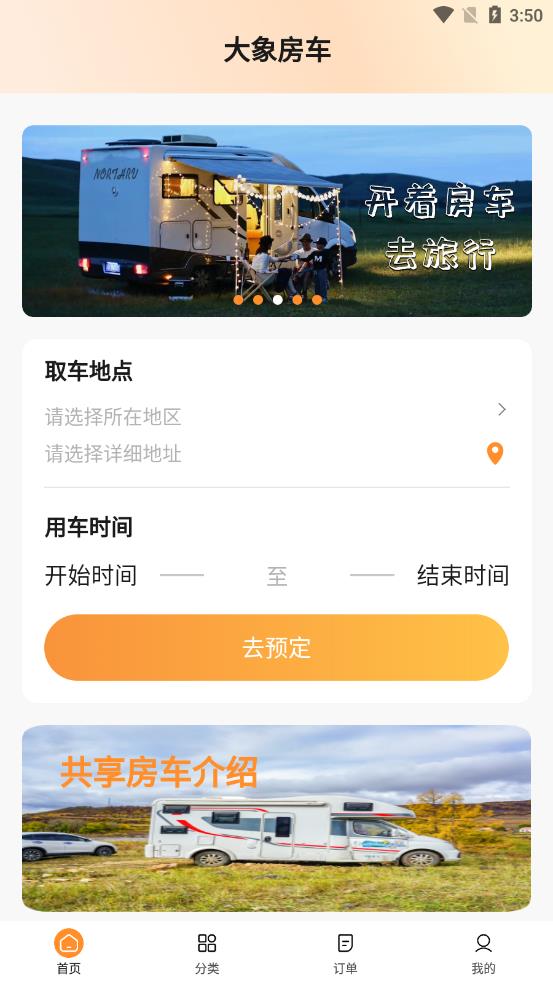Viewport: 553px width, 983px height.
Task: Open the 共享房车介绍 intro card
Action: coord(276,818)
